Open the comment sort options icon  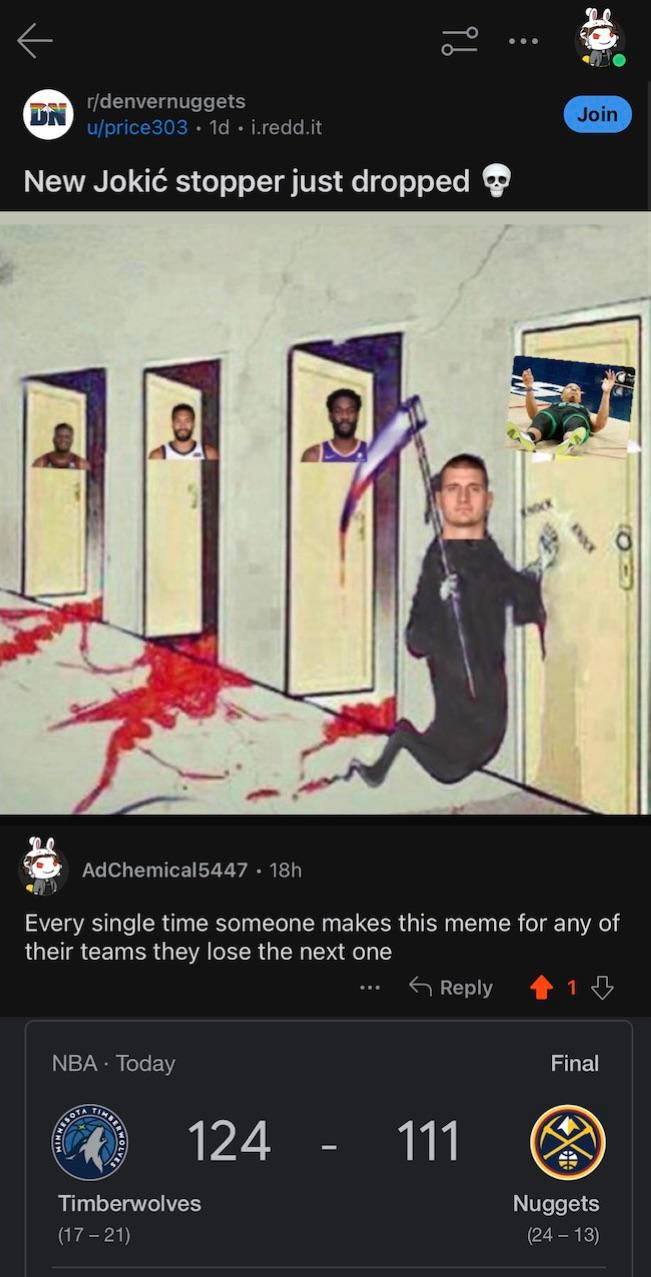point(460,41)
